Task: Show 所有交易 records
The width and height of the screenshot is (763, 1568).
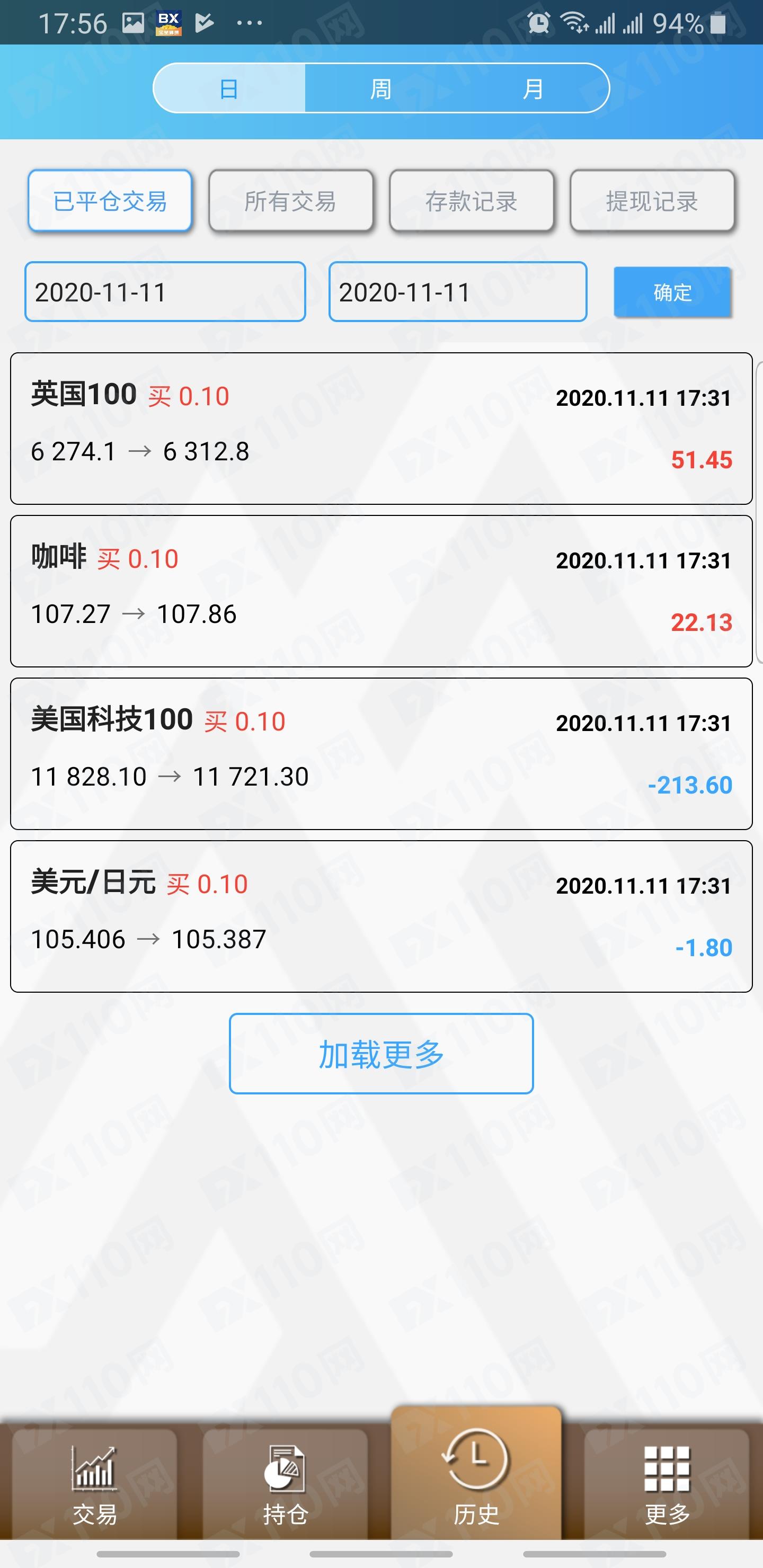Action: [291, 201]
